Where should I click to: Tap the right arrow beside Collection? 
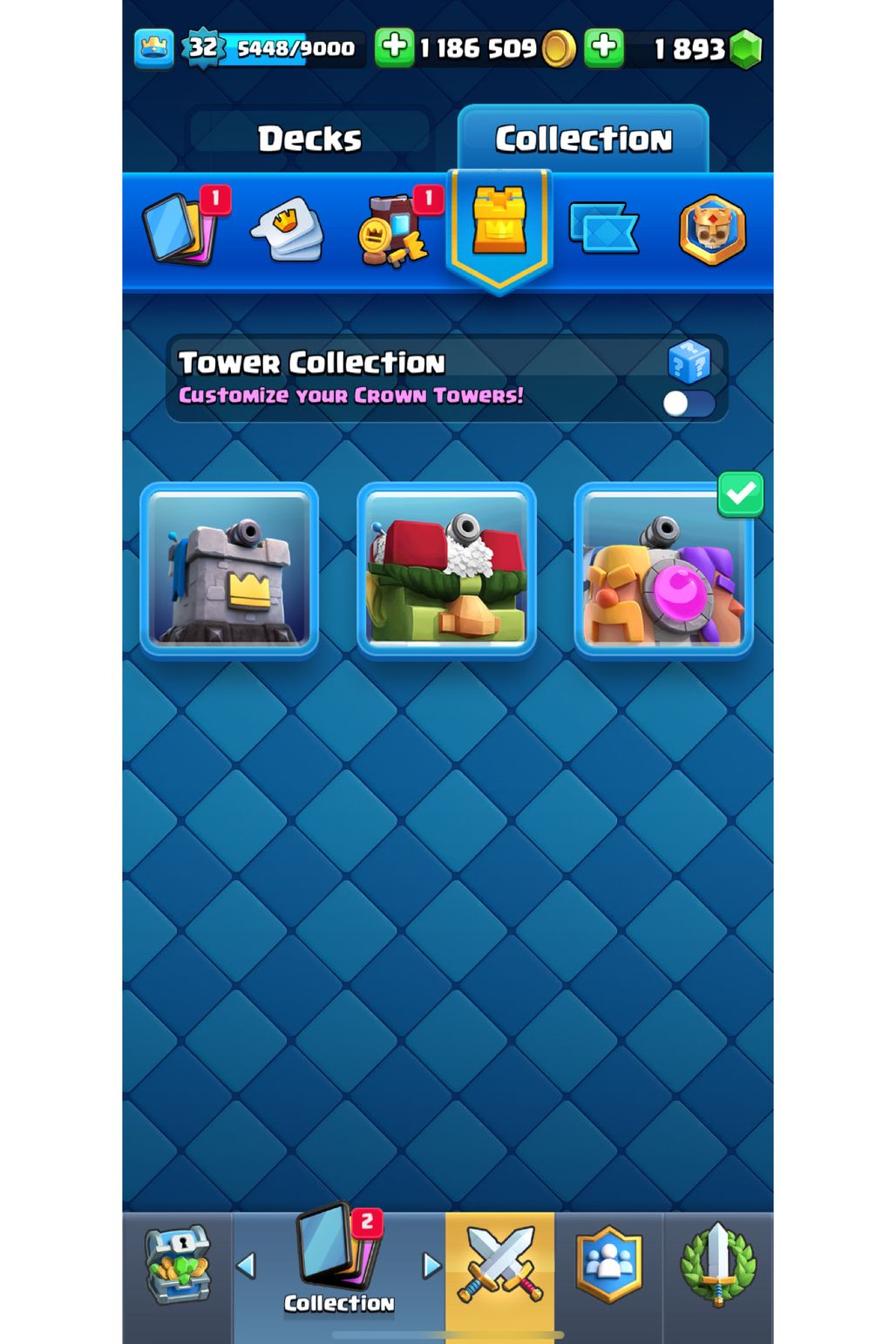click(431, 1266)
